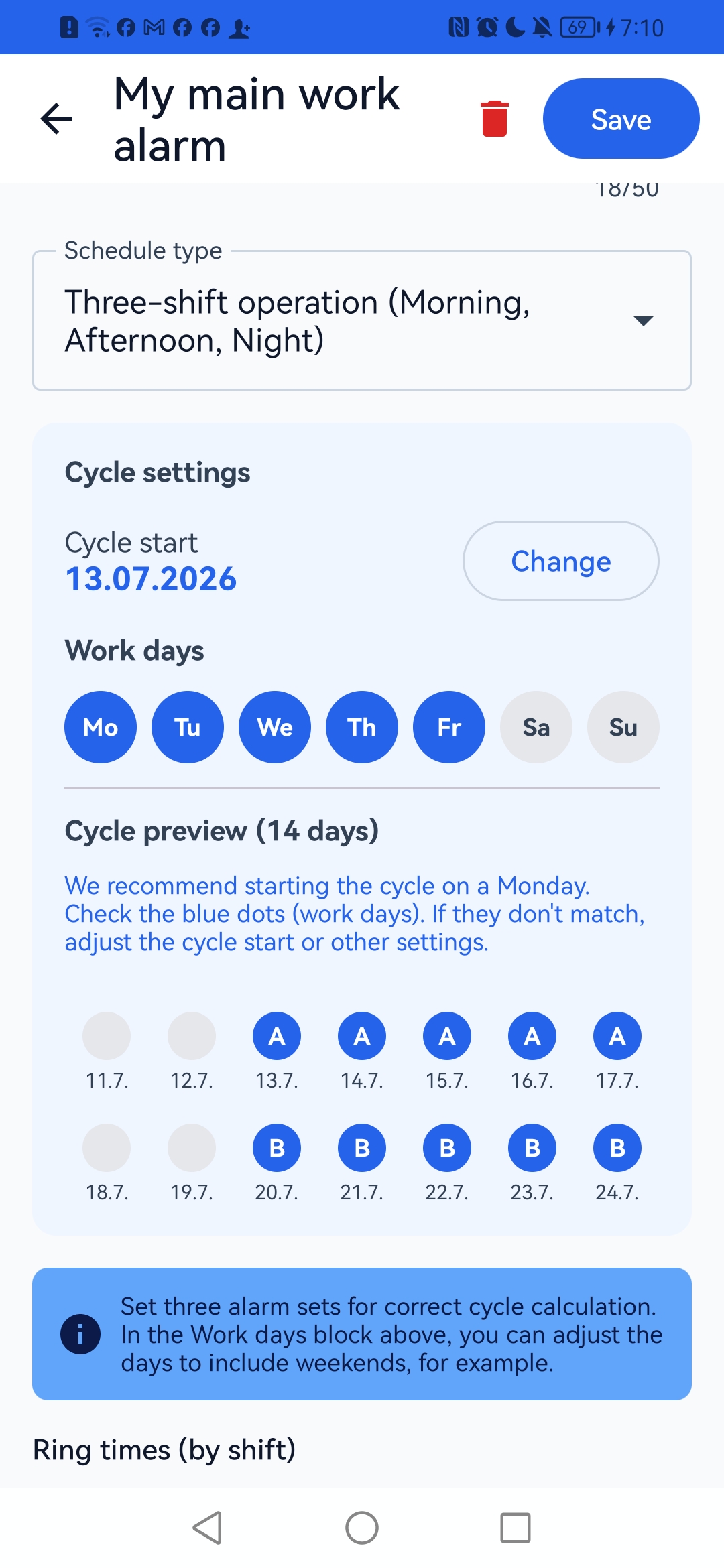724x1568 pixels.
Task: Change the cycle start date
Action: point(560,561)
